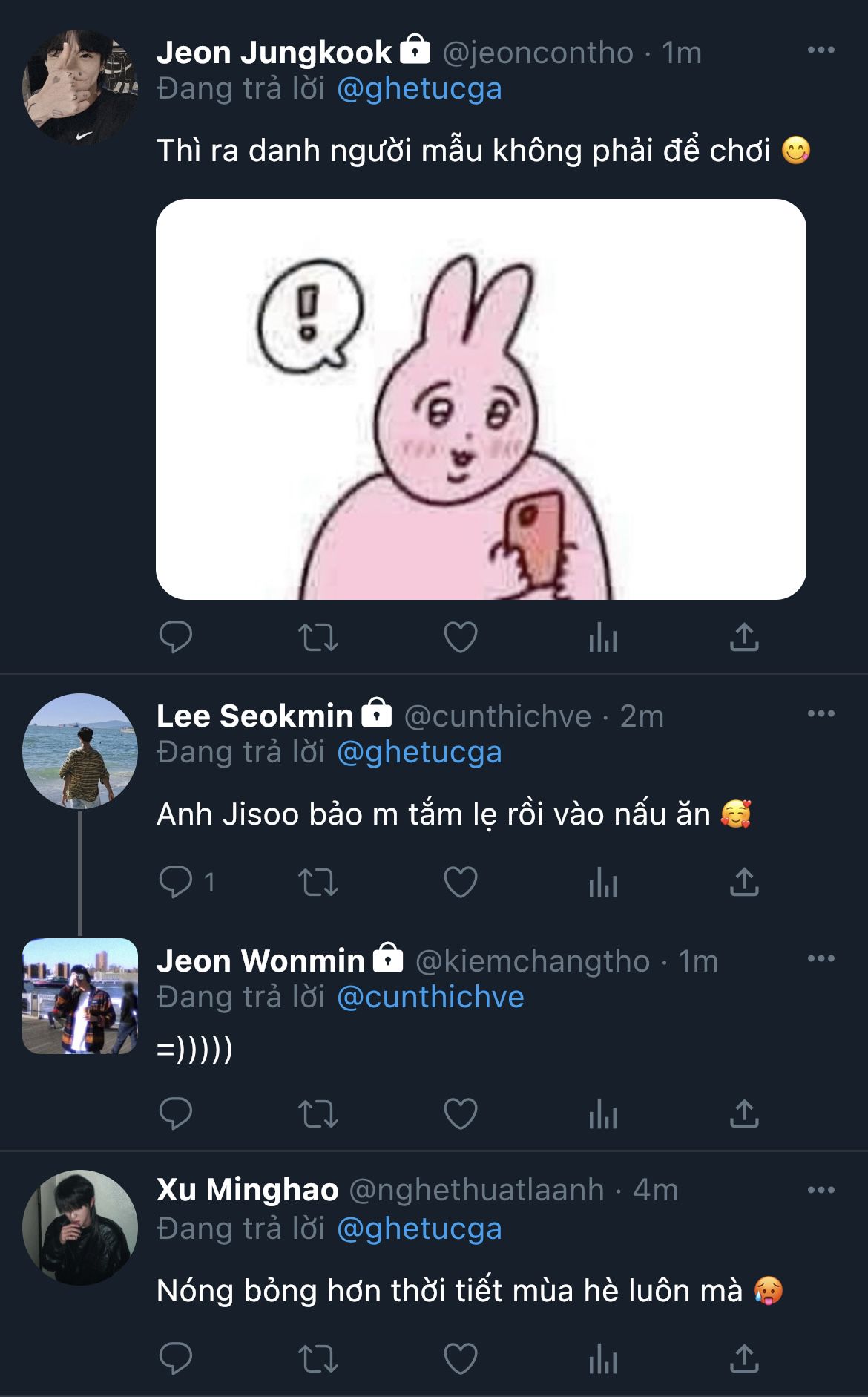Open overflow menu on Jeon Jungkook's tweet
This screenshot has width=868, height=1397.
(x=821, y=50)
